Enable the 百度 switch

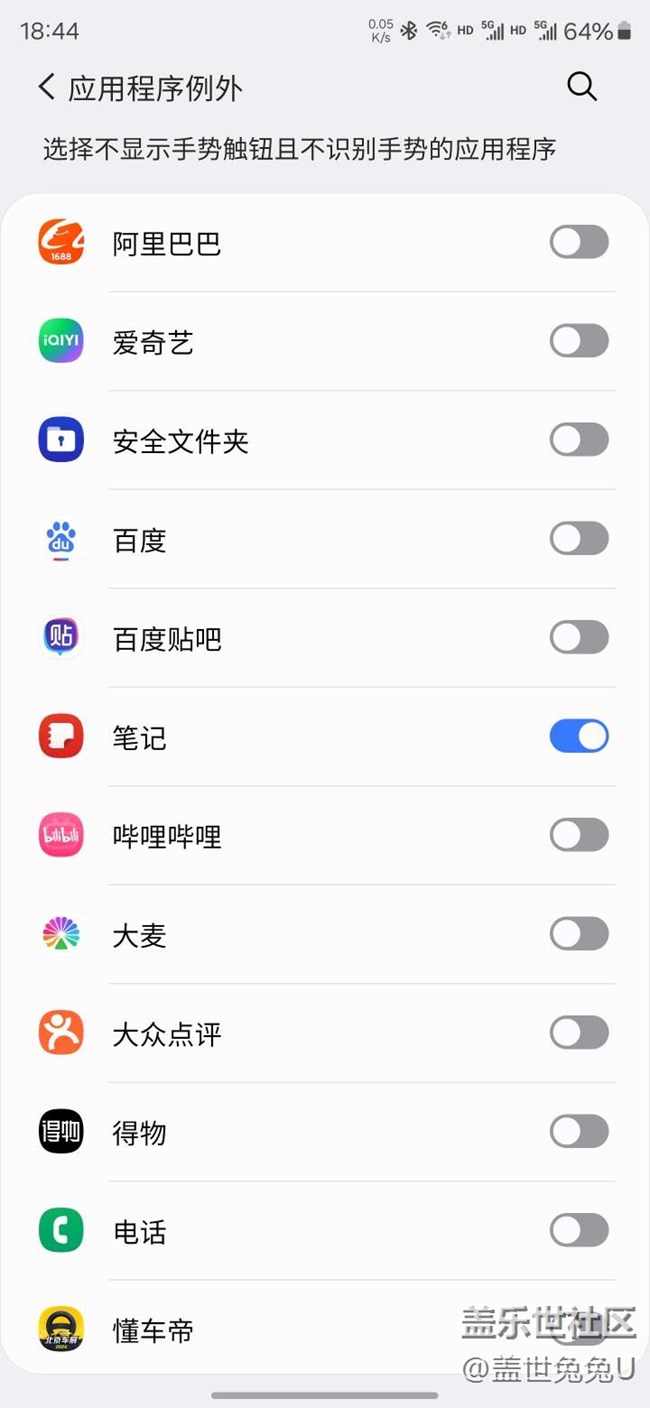click(x=579, y=539)
